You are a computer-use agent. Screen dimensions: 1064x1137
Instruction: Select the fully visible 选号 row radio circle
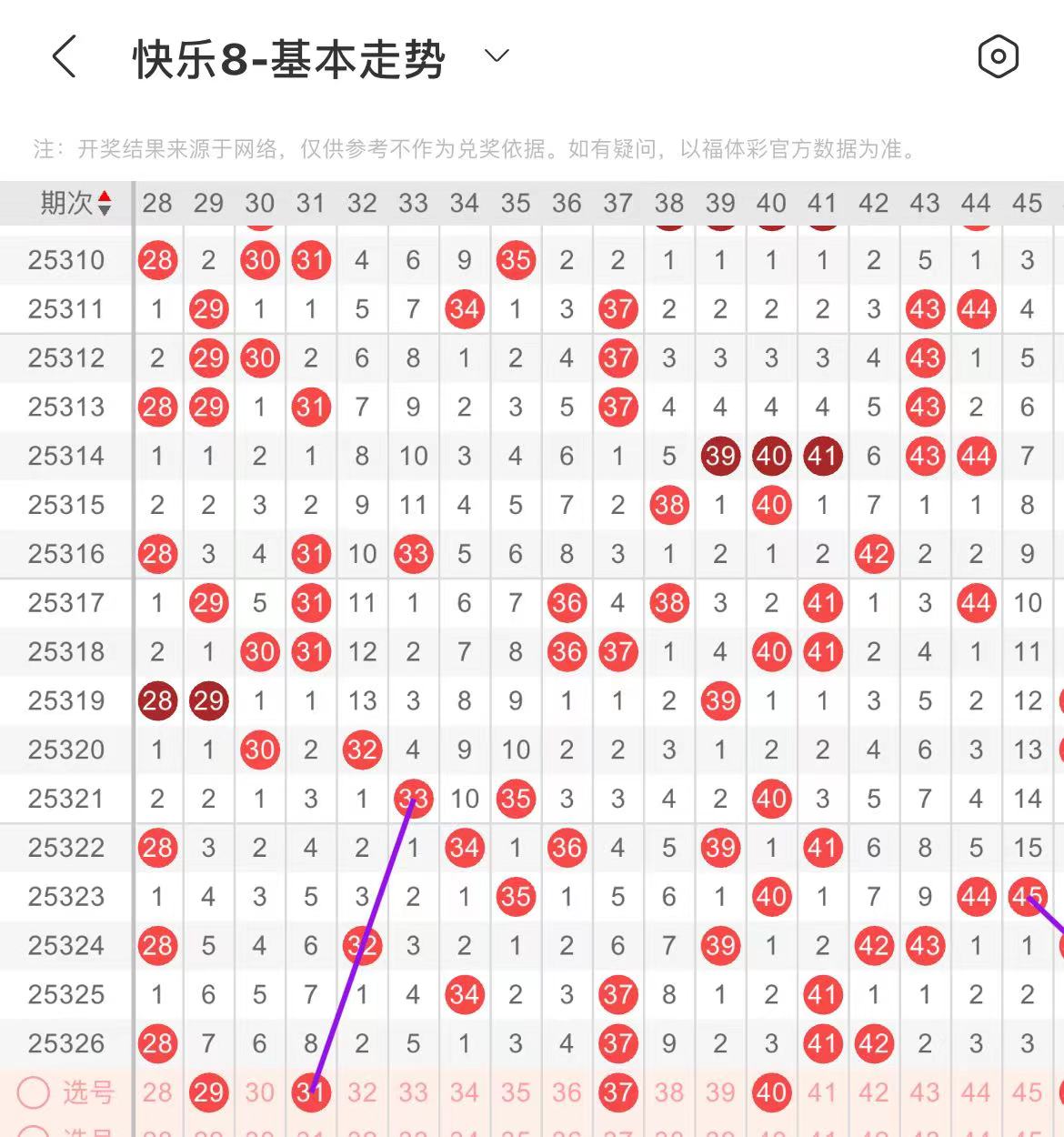(34, 1092)
